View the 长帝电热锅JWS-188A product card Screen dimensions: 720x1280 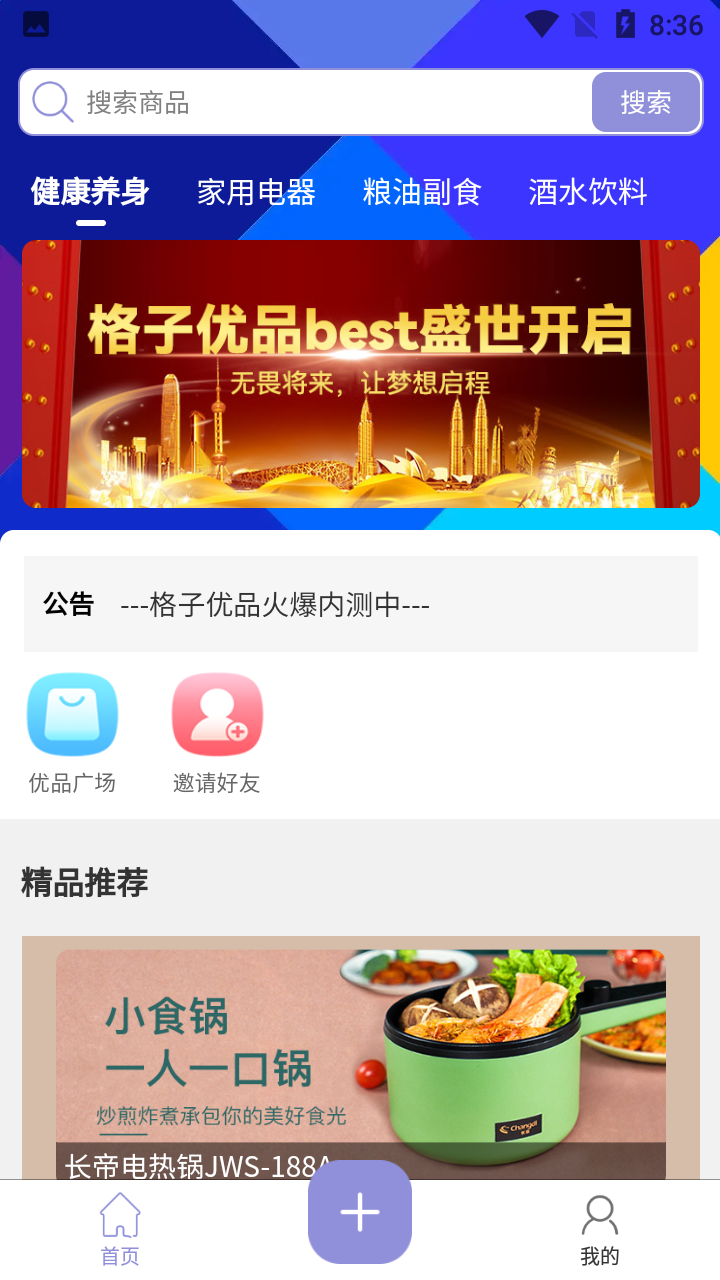coord(360,1060)
